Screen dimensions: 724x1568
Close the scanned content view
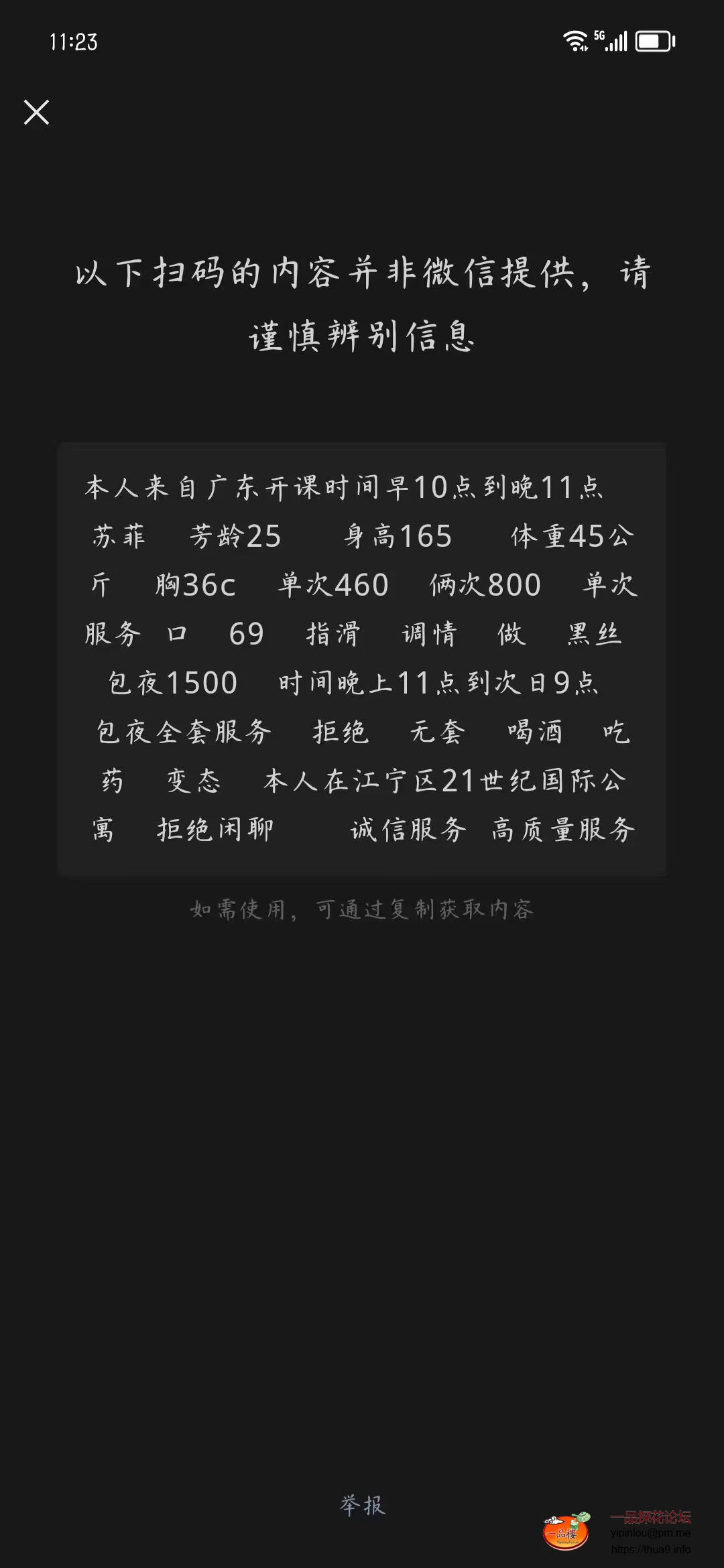(37, 112)
